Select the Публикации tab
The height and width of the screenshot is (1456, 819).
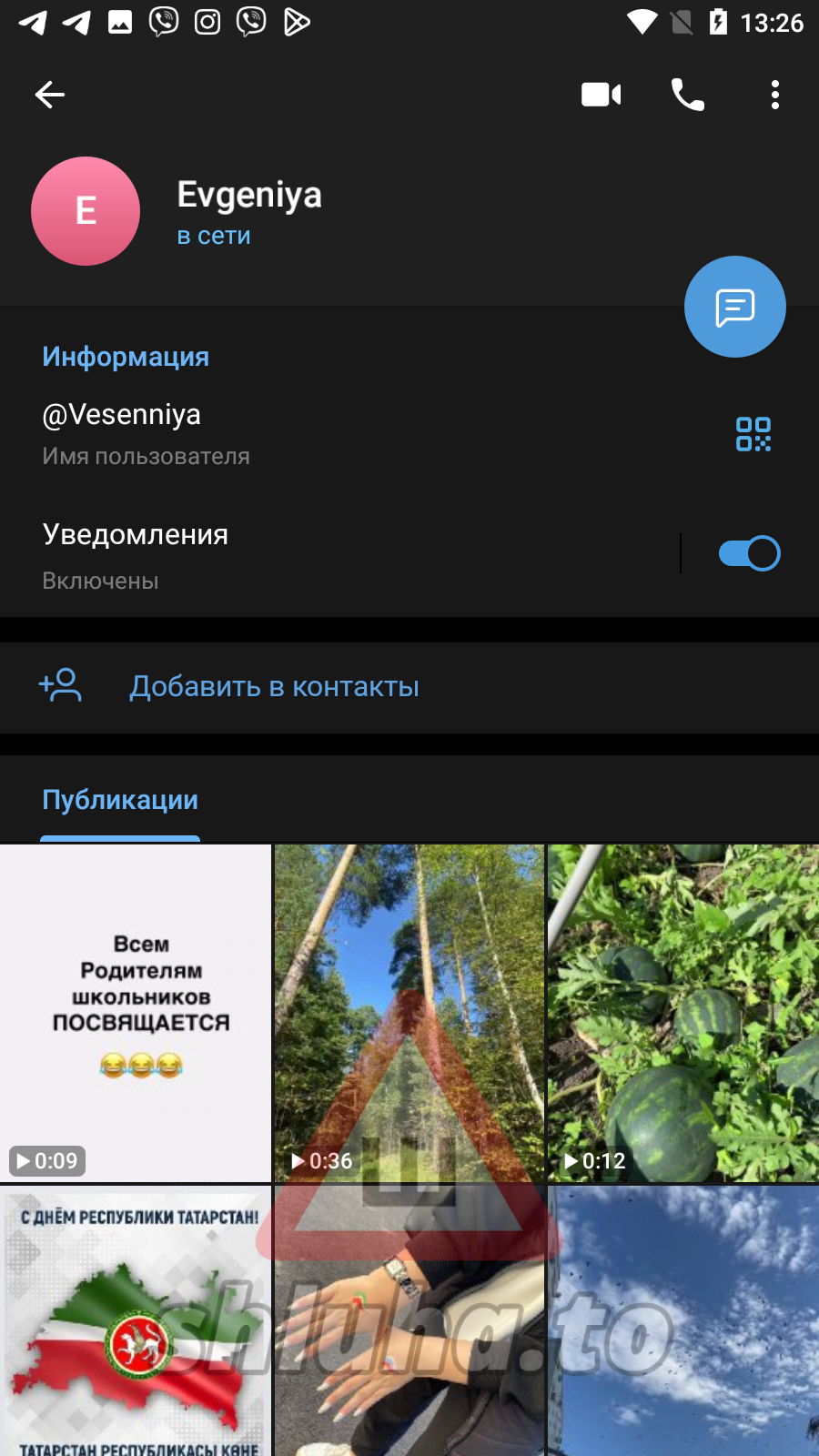120,801
